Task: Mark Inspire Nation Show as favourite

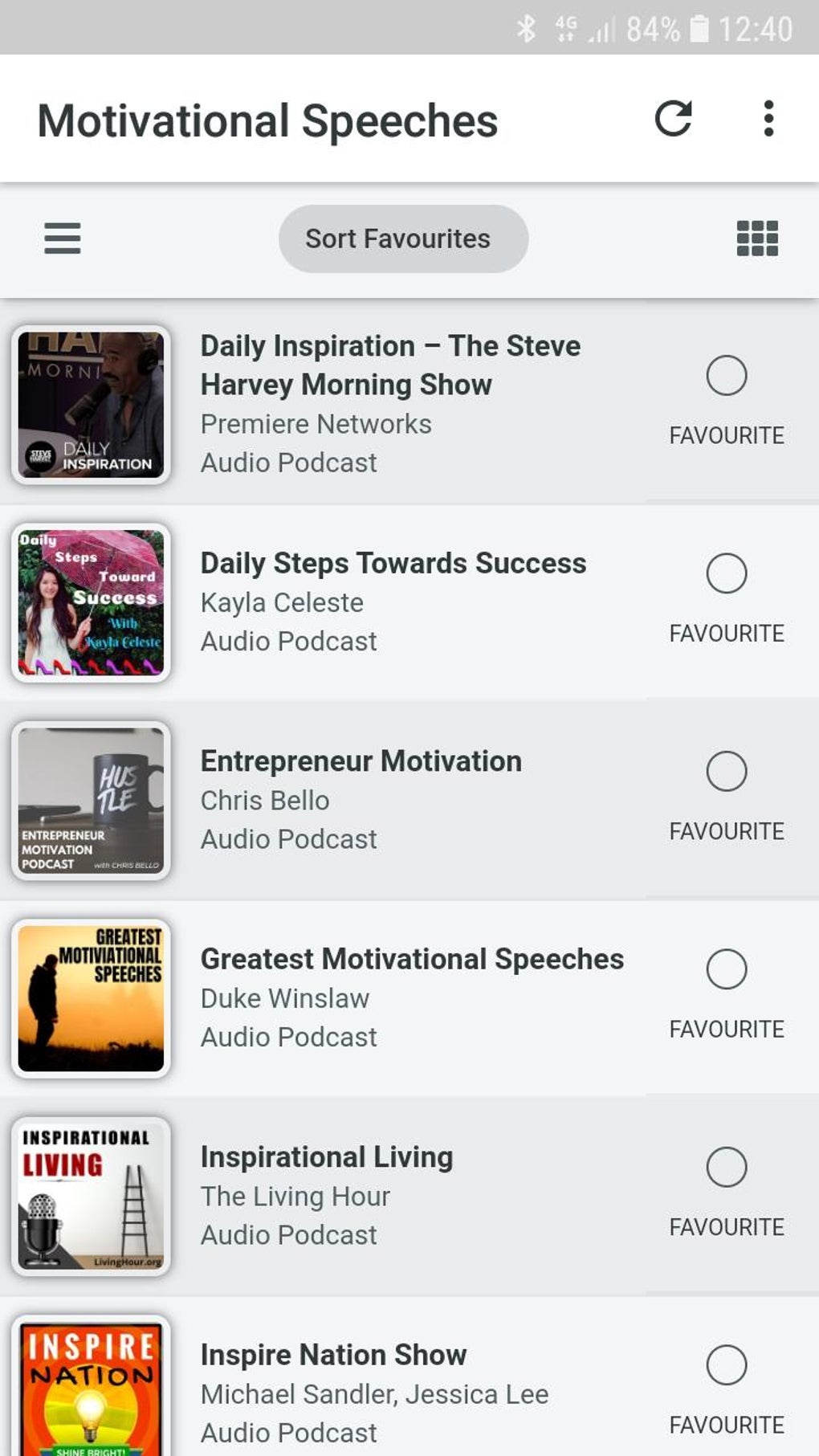Action: [727, 1365]
